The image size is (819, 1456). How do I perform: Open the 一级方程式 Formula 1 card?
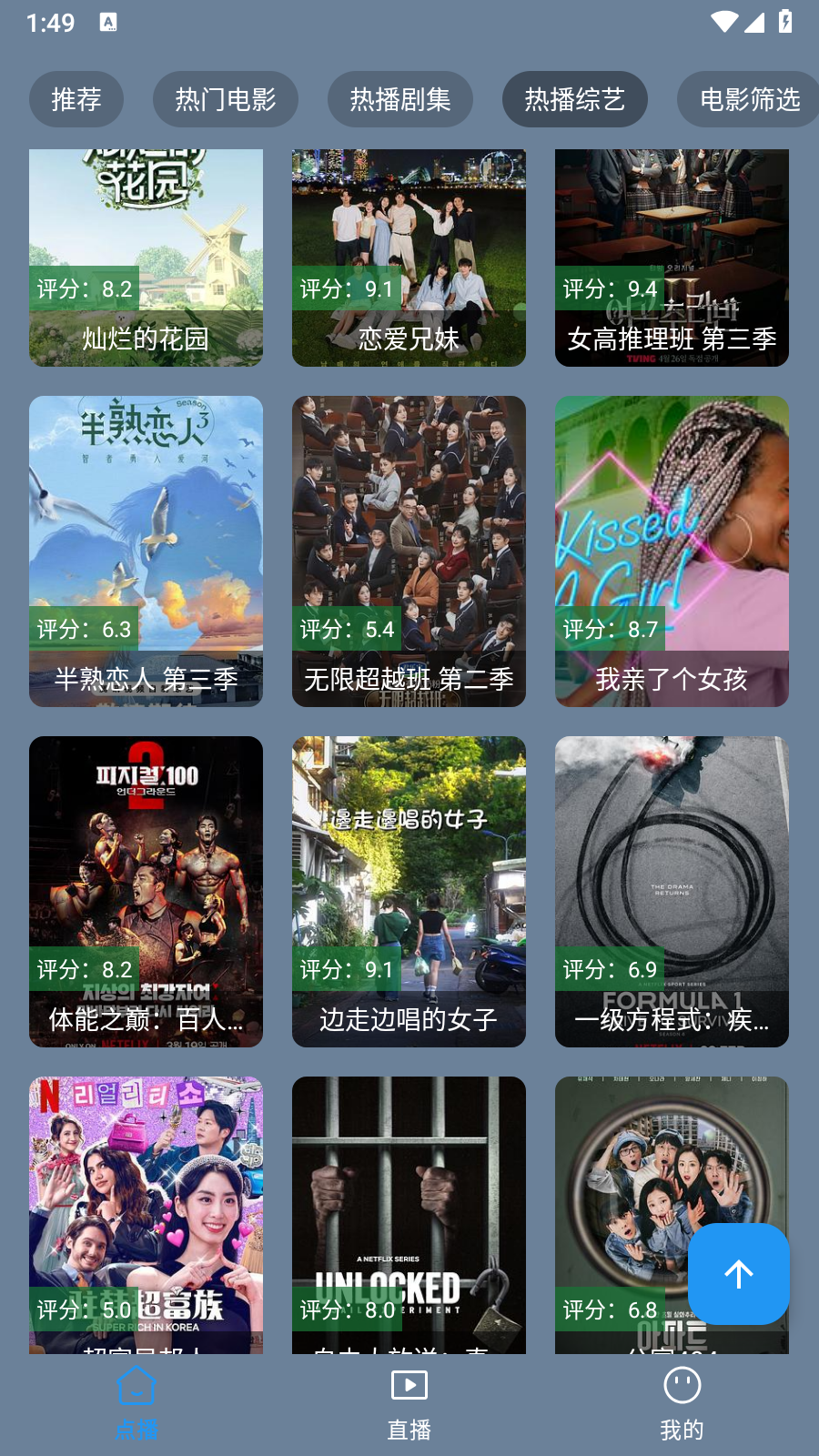(672, 892)
